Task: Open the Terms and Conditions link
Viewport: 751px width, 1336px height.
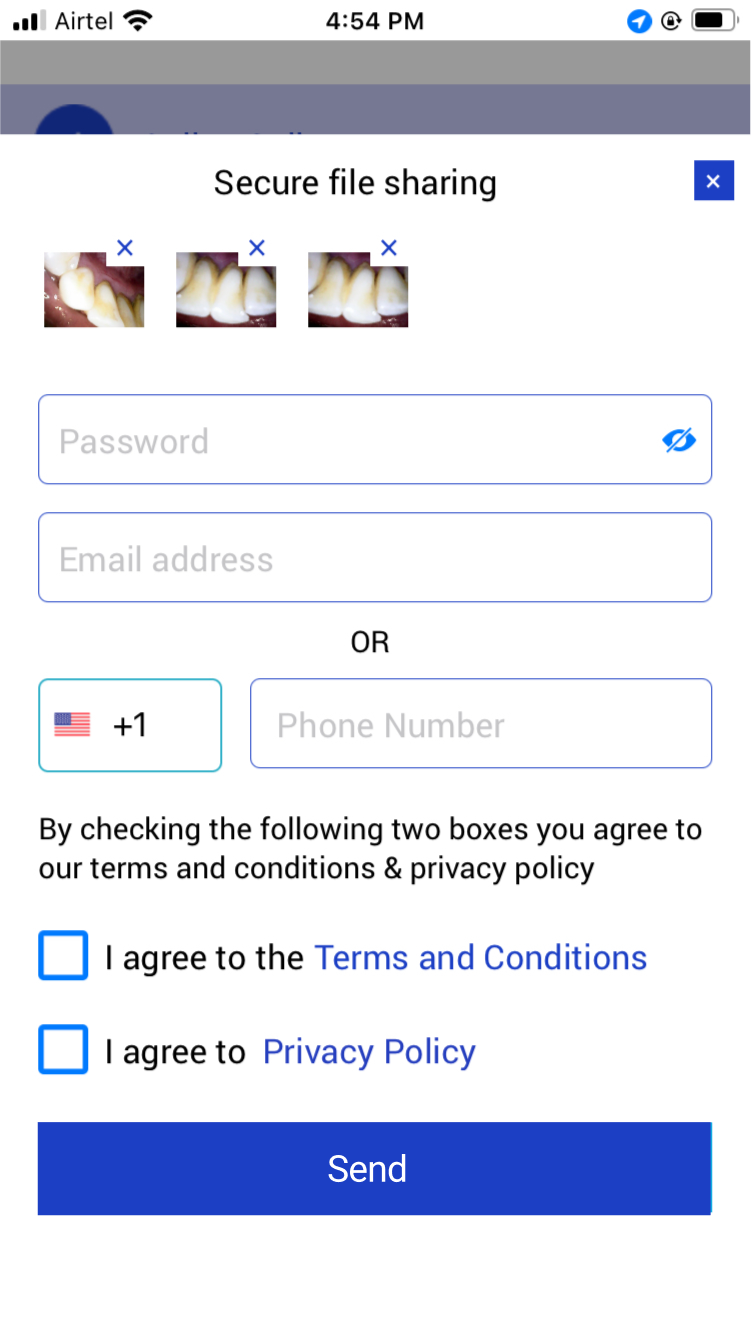Action: pyautogui.click(x=481, y=958)
